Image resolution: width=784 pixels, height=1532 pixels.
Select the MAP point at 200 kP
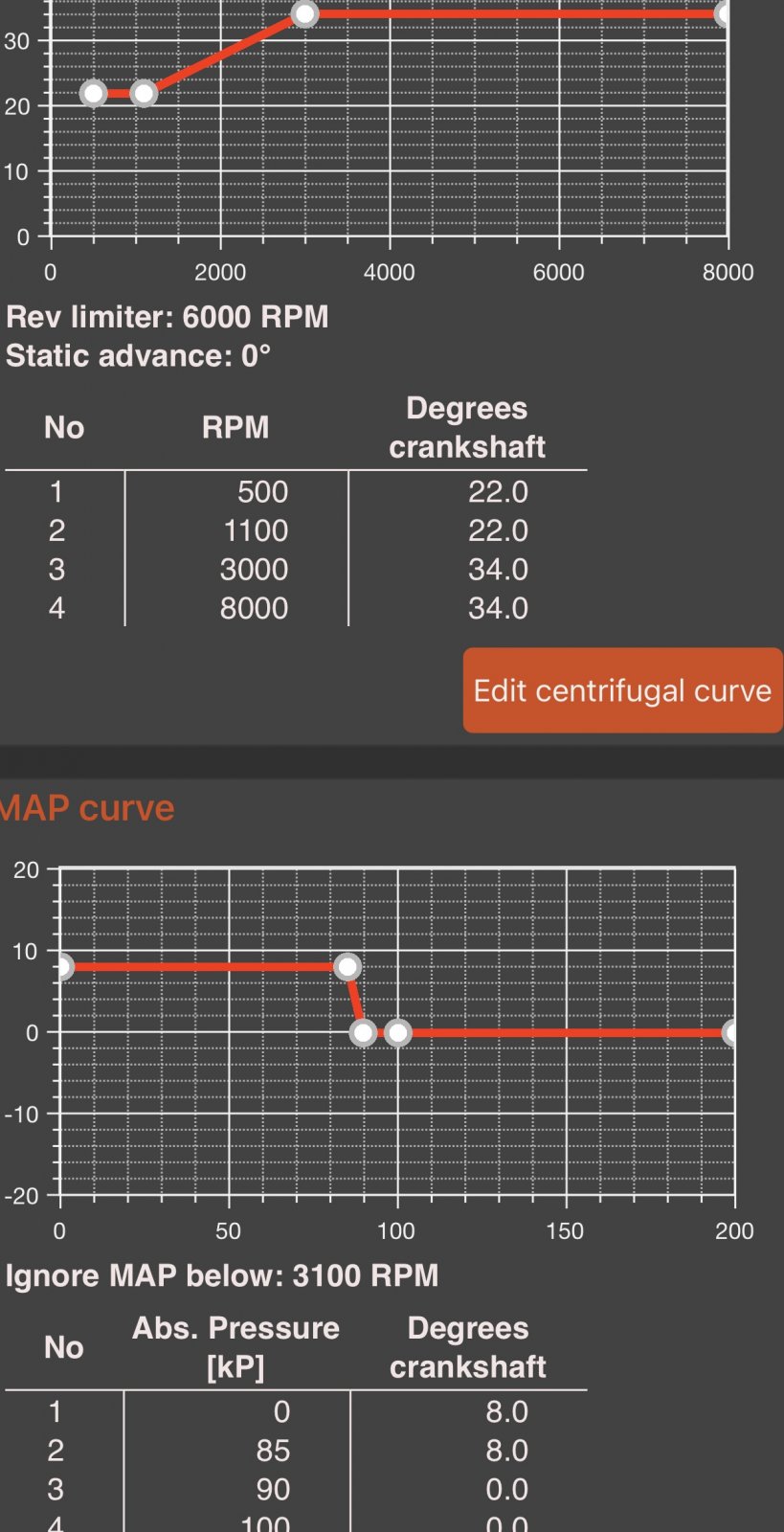pos(730,1033)
